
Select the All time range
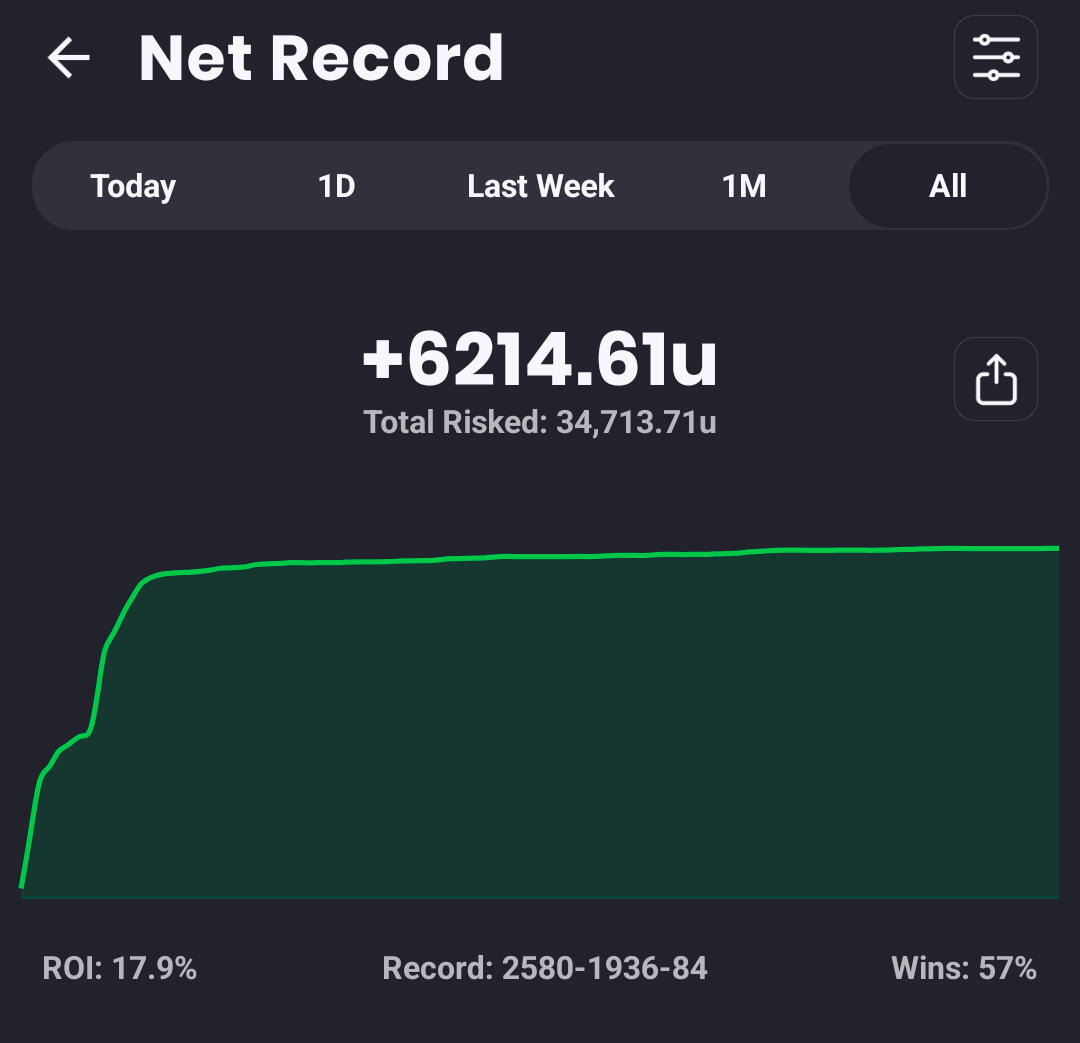(947, 186)
